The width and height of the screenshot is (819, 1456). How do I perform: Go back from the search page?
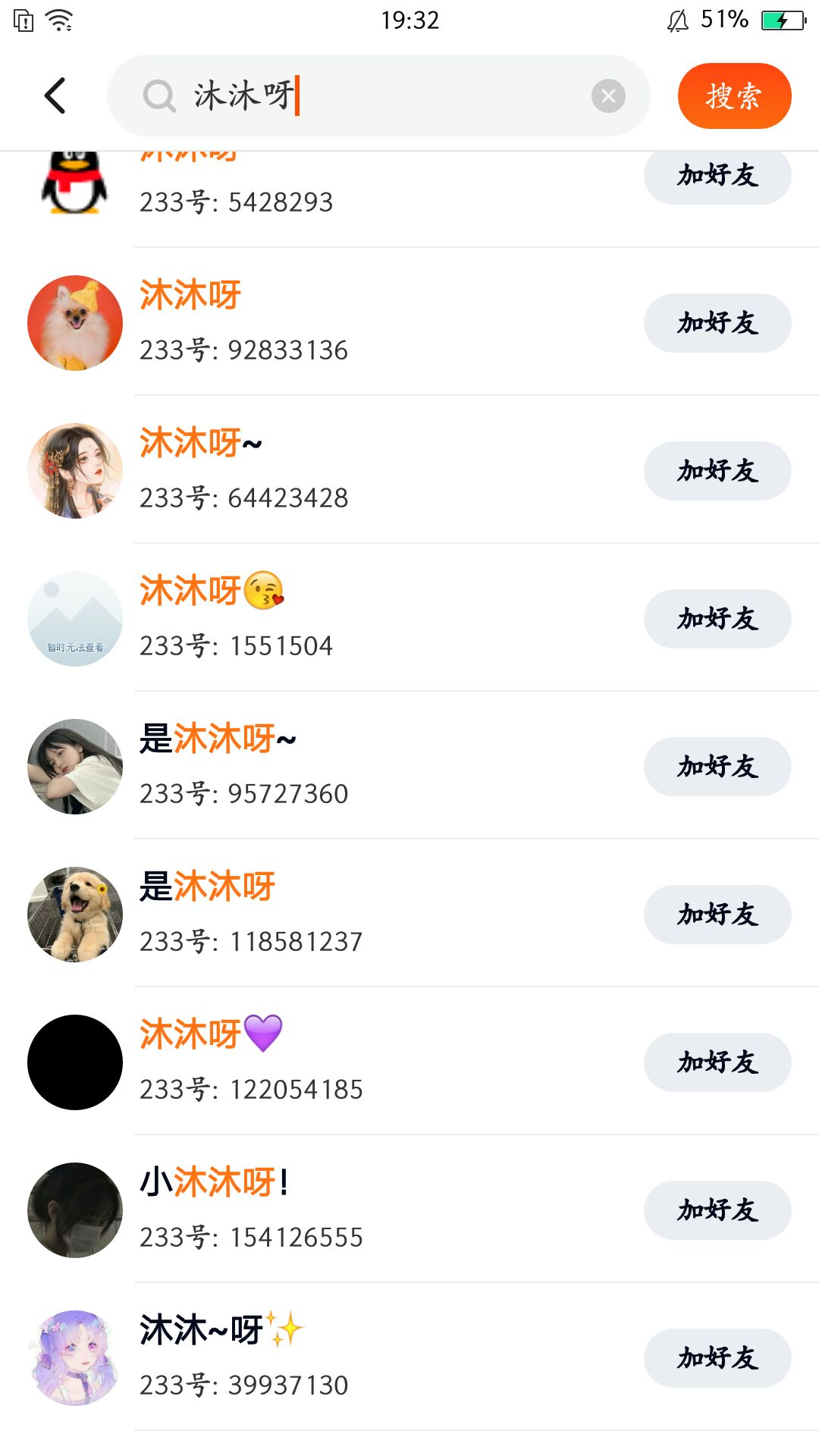(x=55, y=96)
